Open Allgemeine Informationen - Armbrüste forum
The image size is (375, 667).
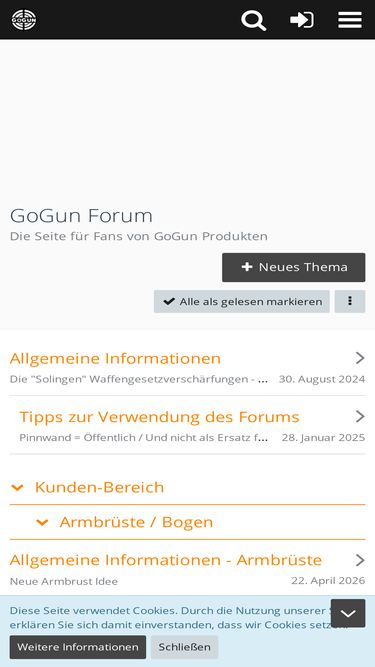166,560
